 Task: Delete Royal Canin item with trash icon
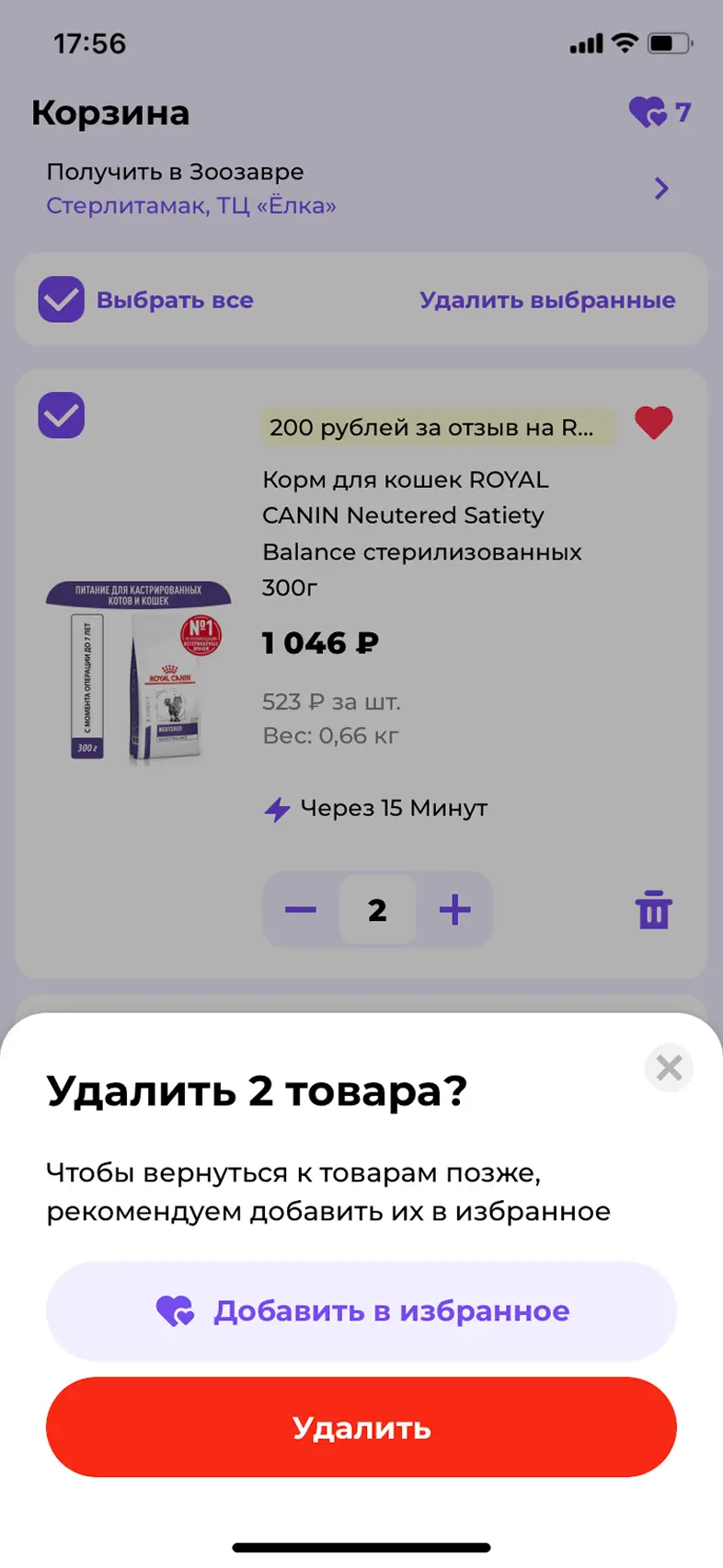pos(654,910)
